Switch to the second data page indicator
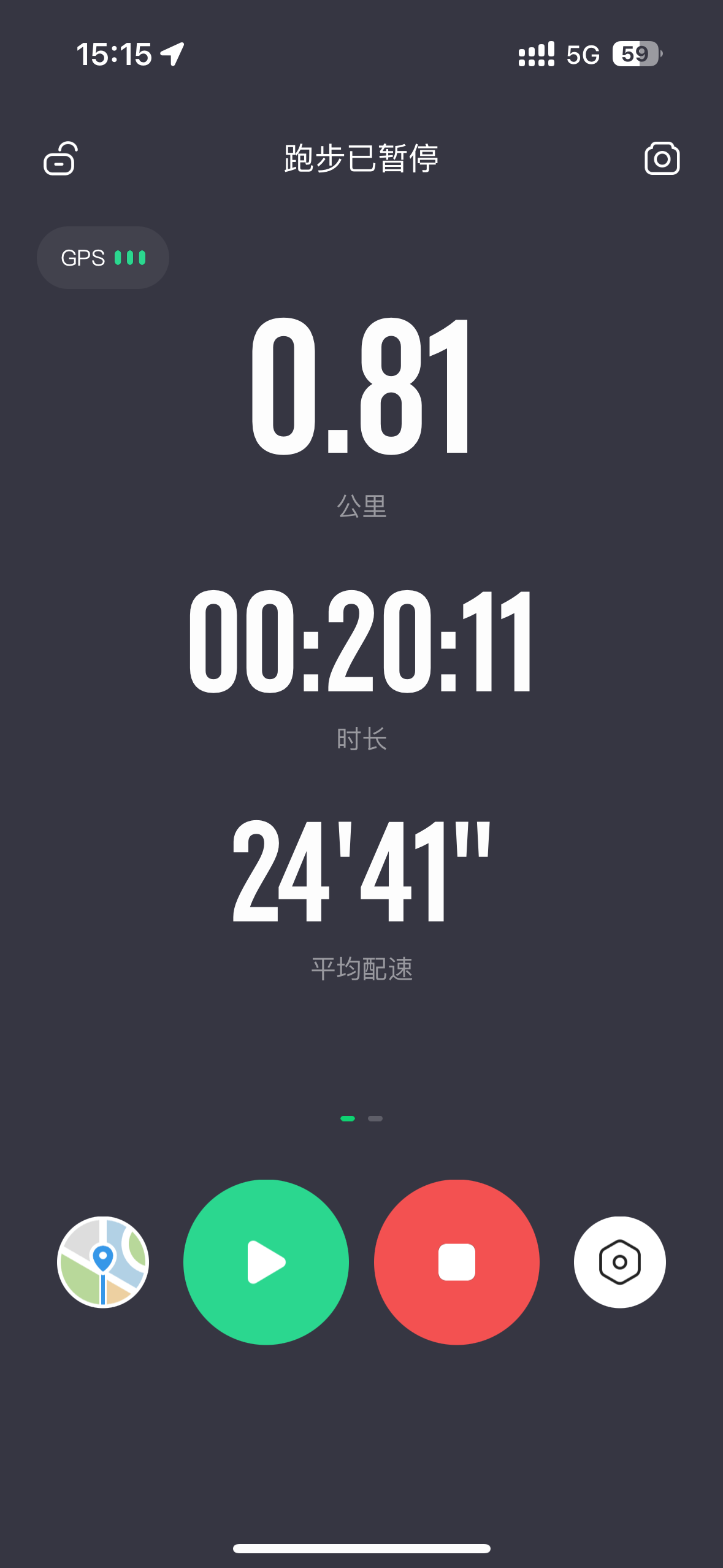The image size is (723, 1568). pos(375,1118)
